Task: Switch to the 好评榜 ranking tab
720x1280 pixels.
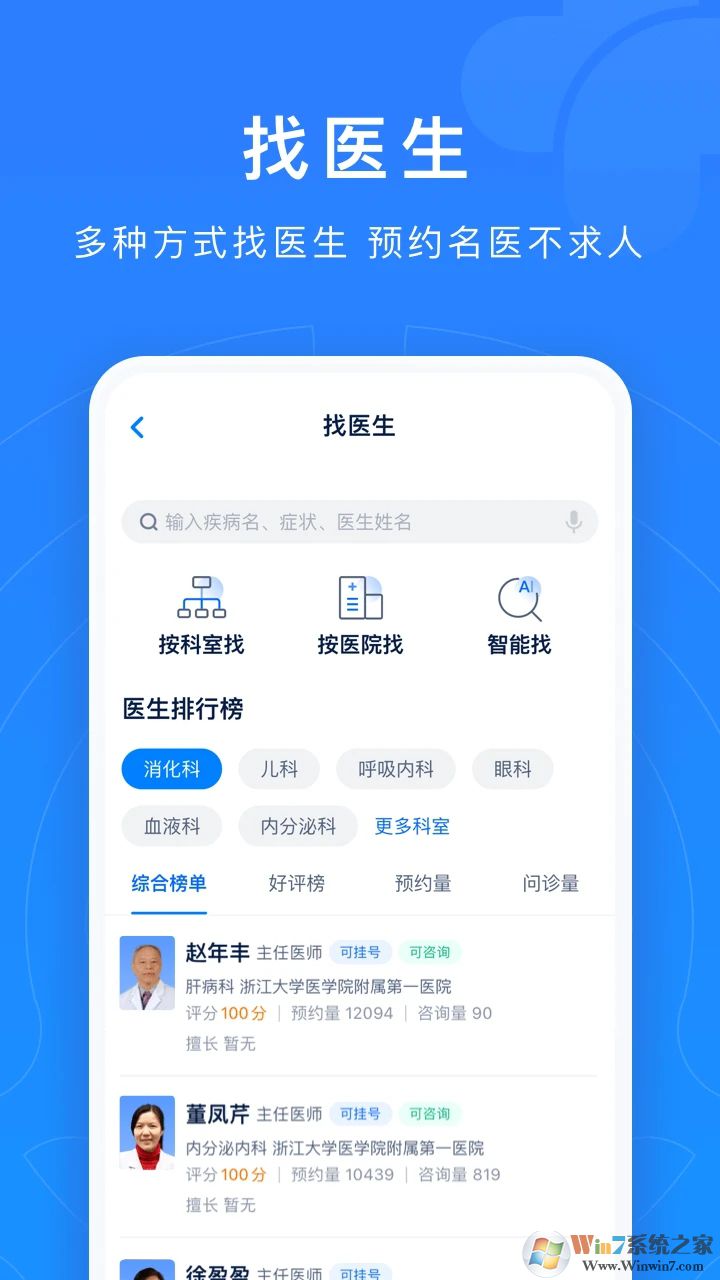Action: 296,884
